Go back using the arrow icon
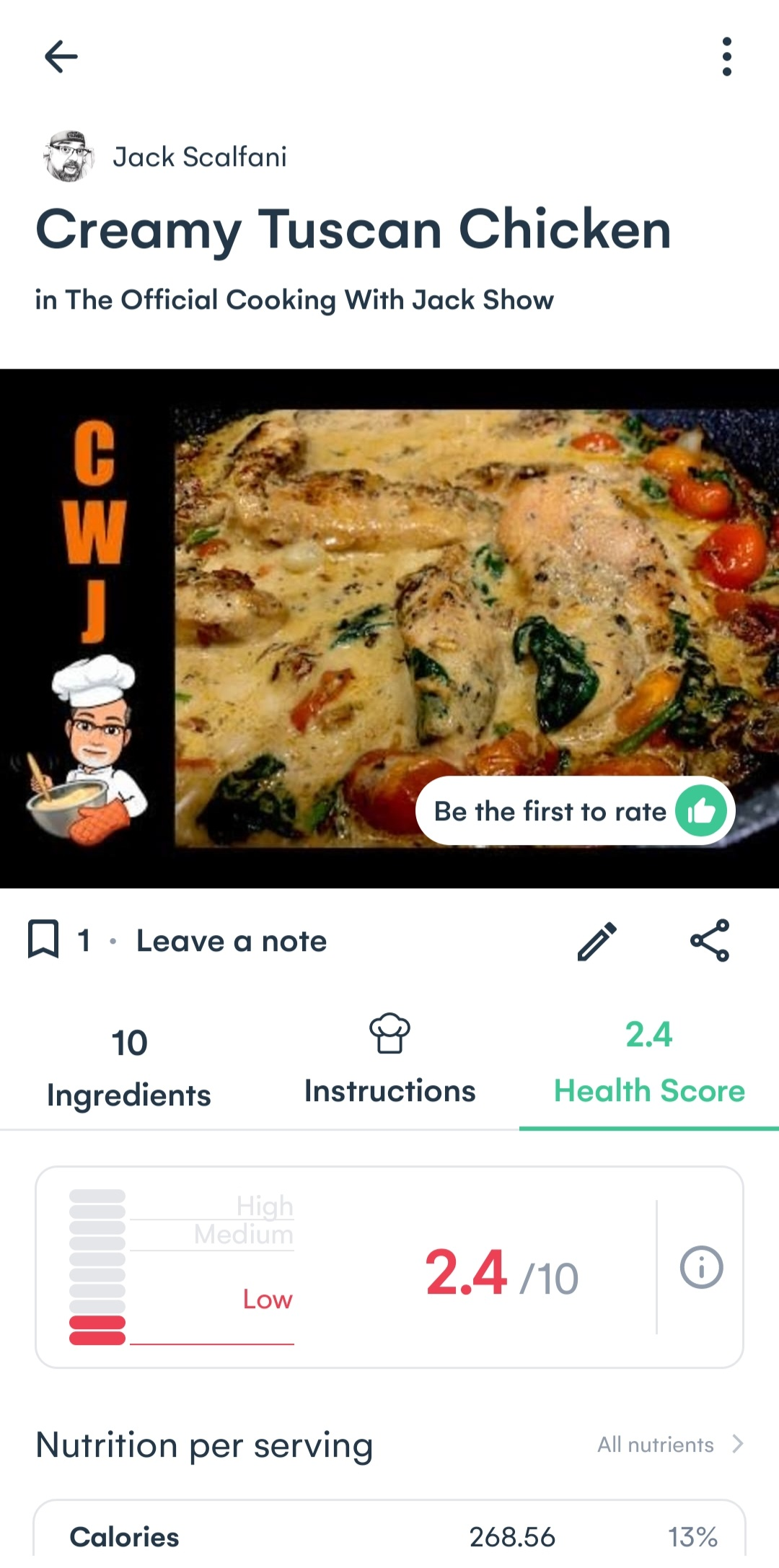 (61, 56)
